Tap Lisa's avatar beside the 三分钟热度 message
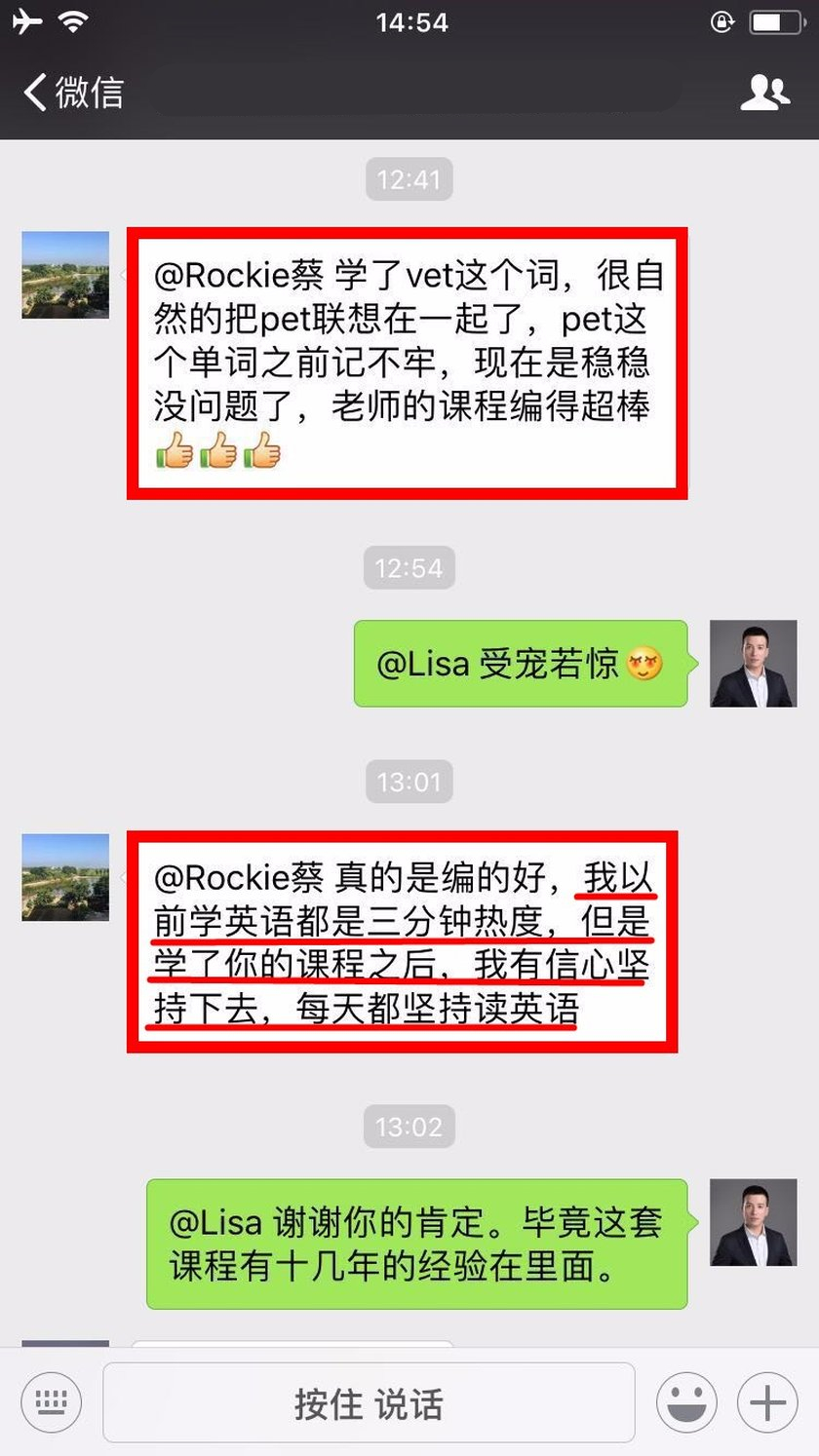The image size is (819, 1456). (65, 877)
